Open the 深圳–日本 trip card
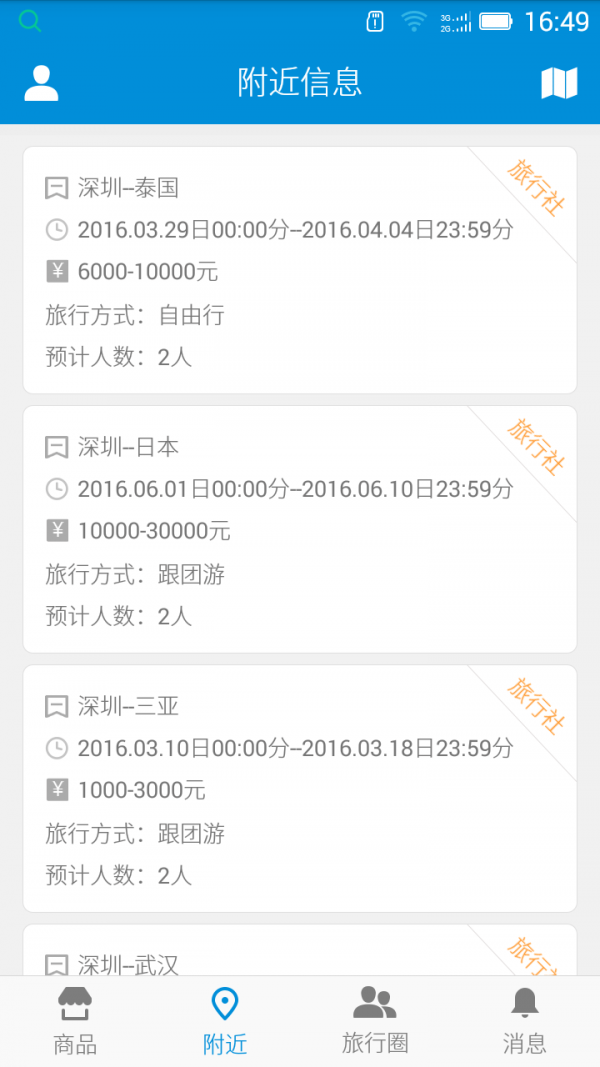Viewport: 600px width, 1067px height. point(299,529)
